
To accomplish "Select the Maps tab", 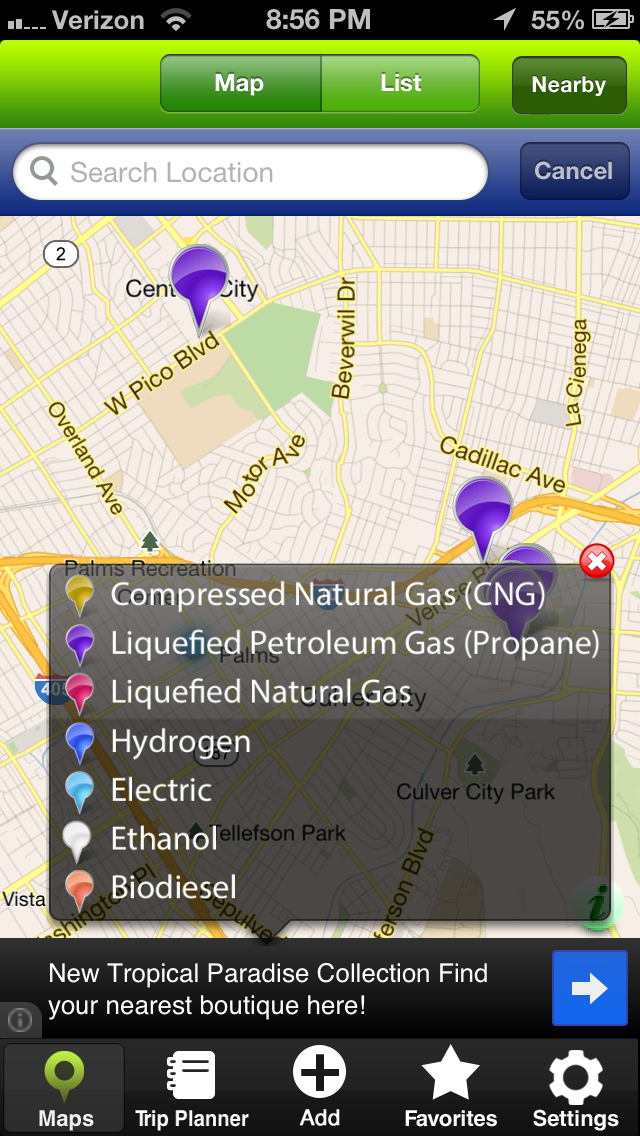I will pos(65,1088).
